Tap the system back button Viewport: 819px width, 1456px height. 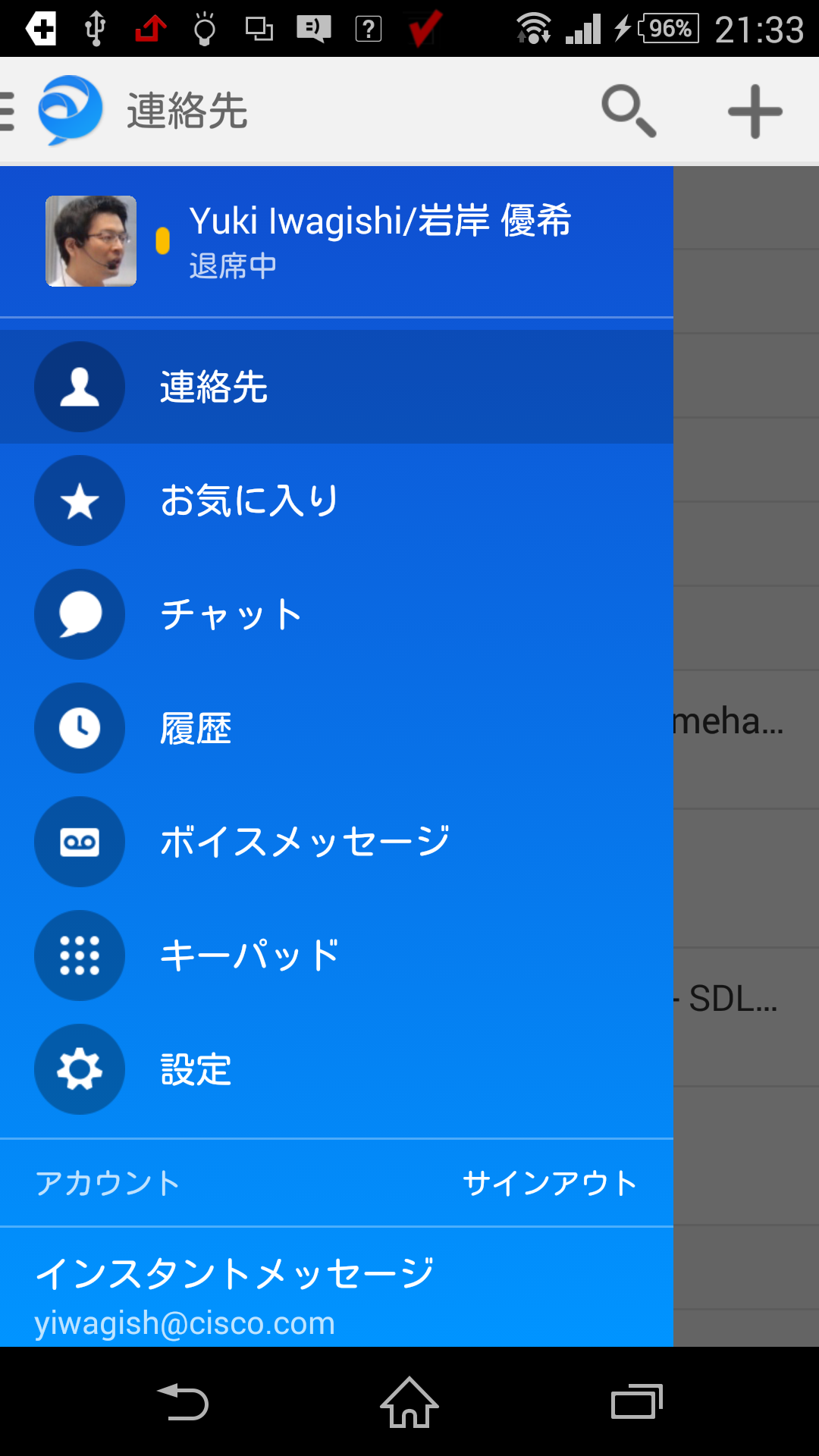click(x=183, y=1402)
